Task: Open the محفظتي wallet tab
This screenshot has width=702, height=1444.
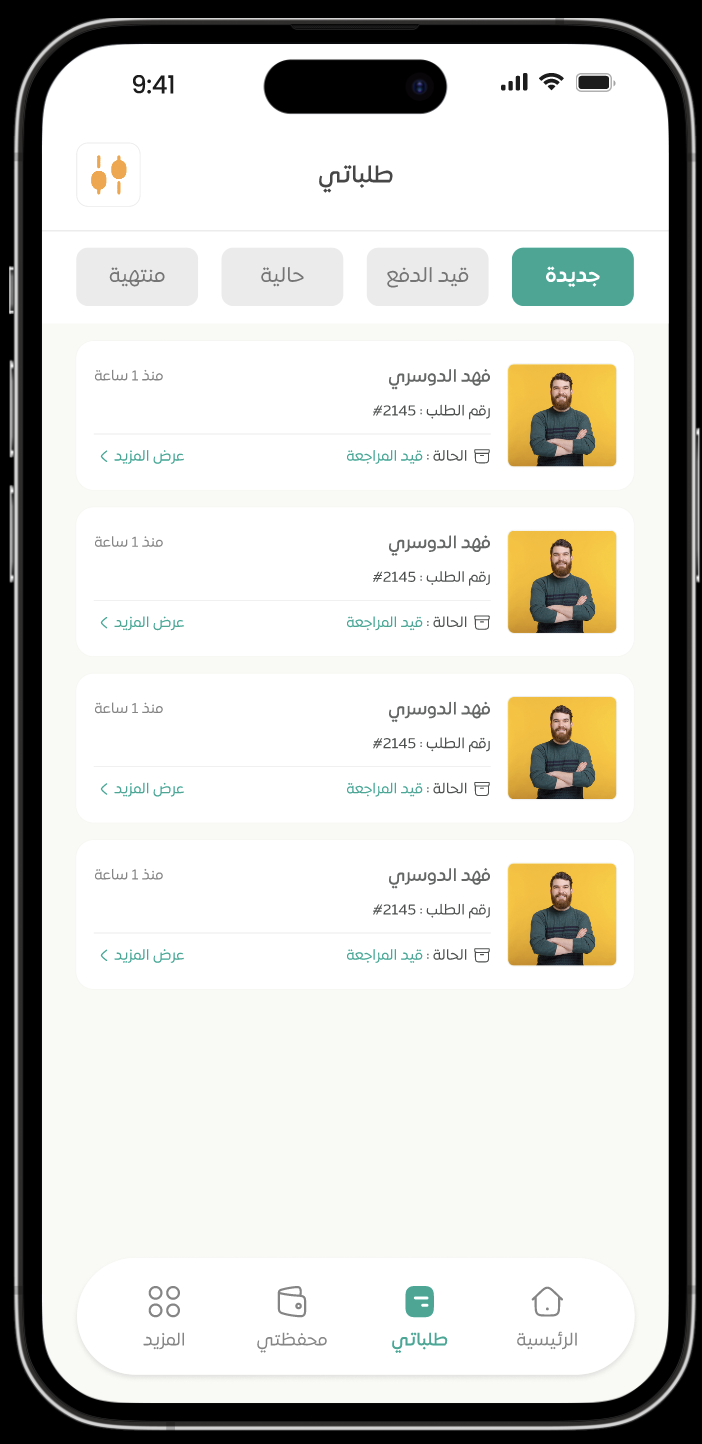Action: click(292, 1317)
